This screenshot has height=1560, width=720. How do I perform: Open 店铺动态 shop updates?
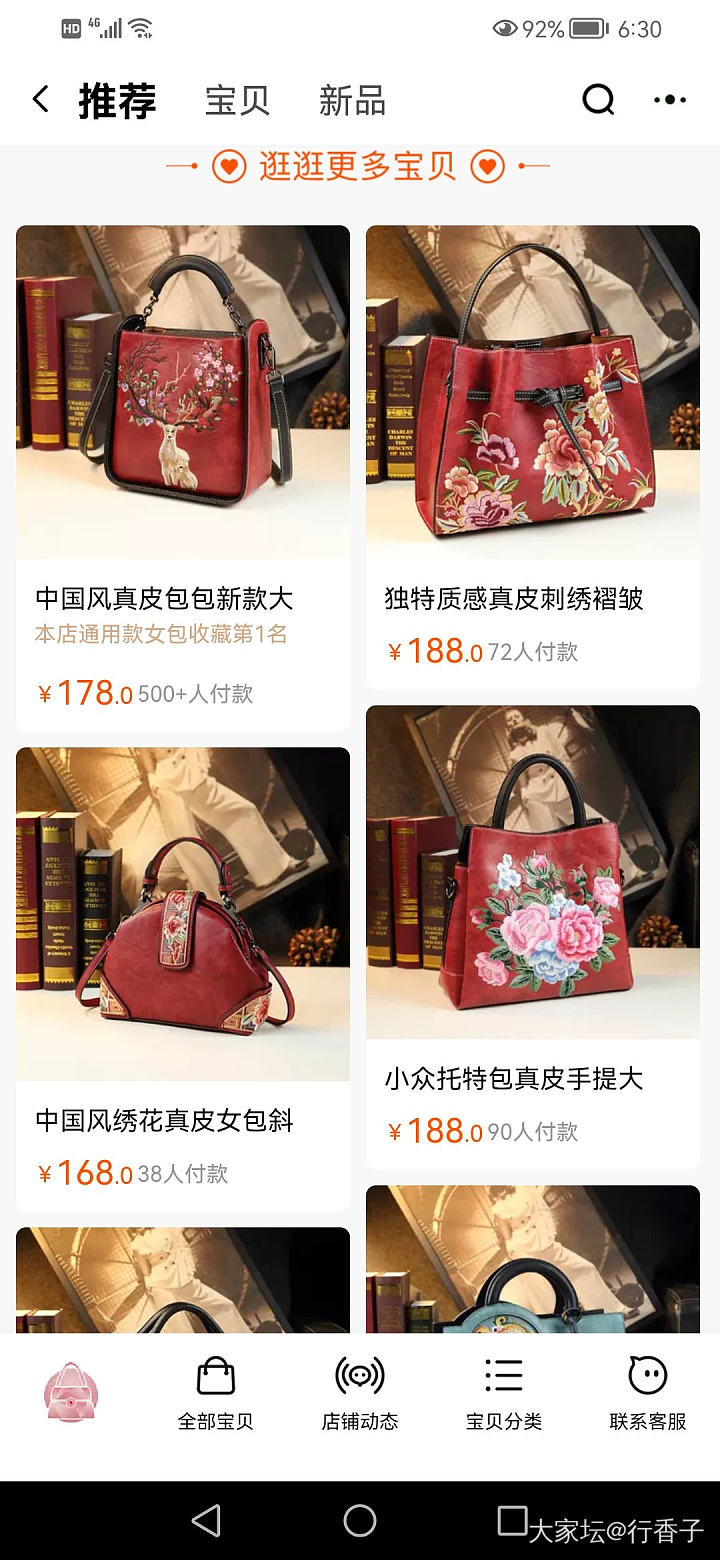click(360, 1393)
